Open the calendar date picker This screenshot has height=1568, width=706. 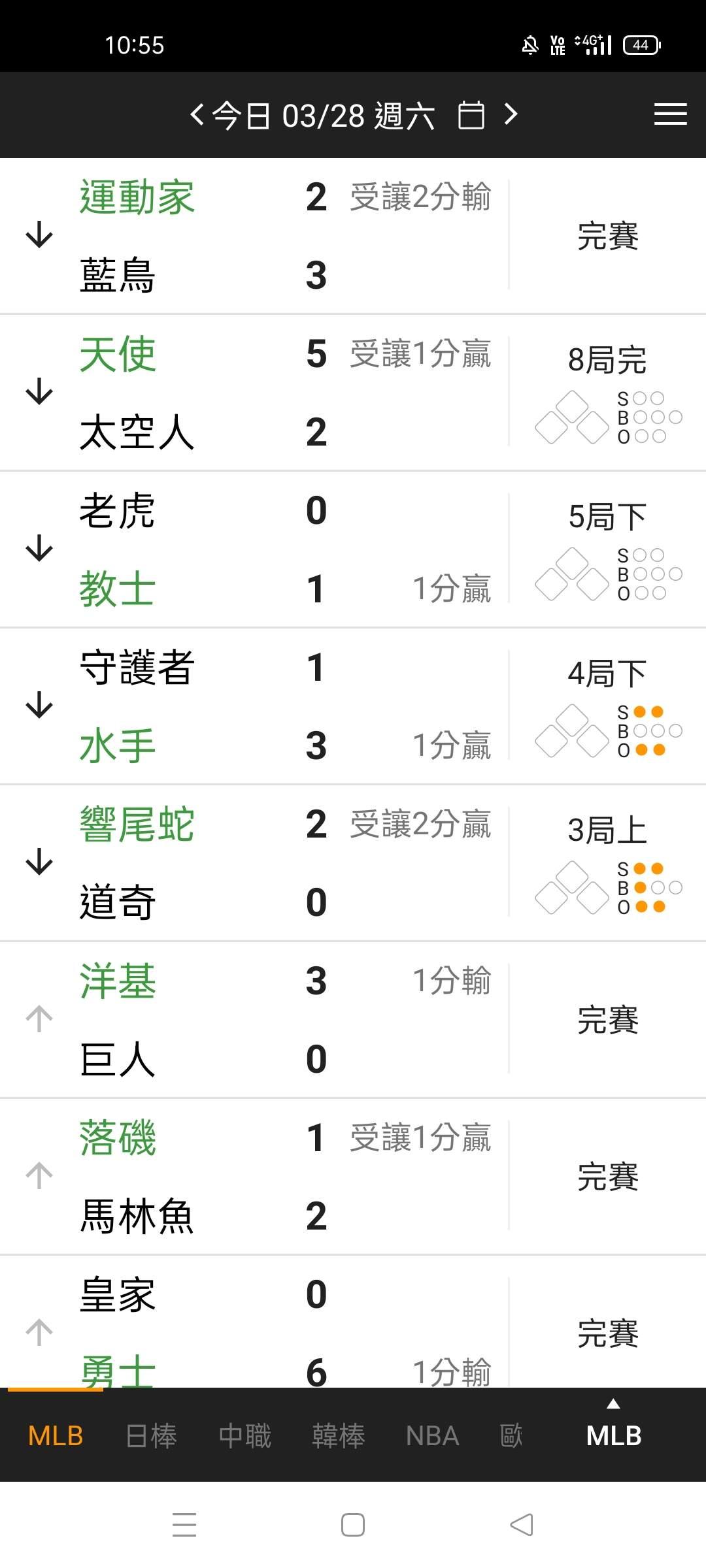(471, 116)
